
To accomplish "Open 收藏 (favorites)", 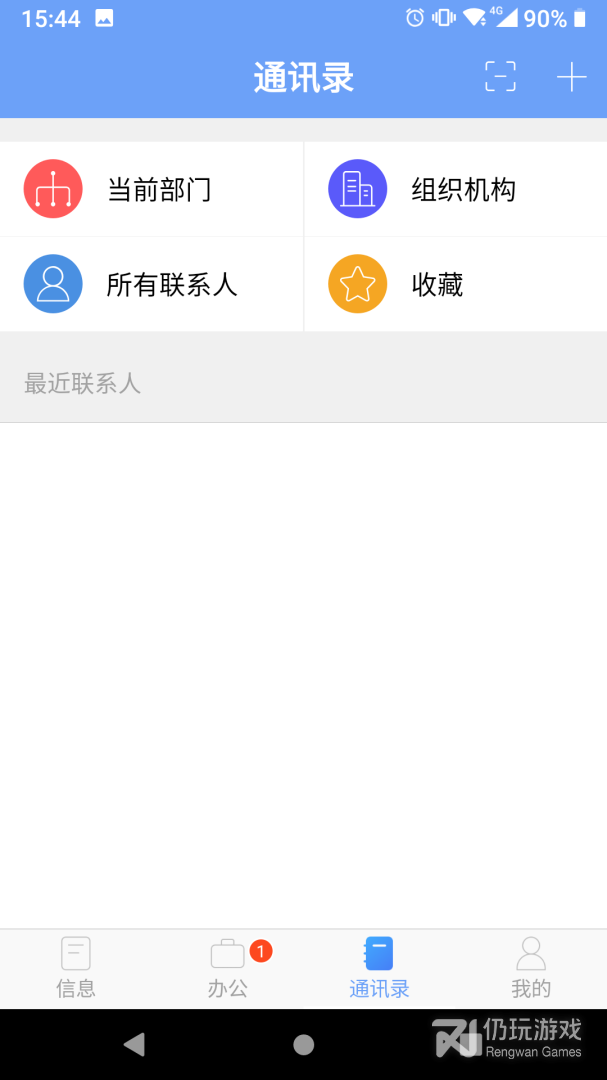I will click(456, 284).
